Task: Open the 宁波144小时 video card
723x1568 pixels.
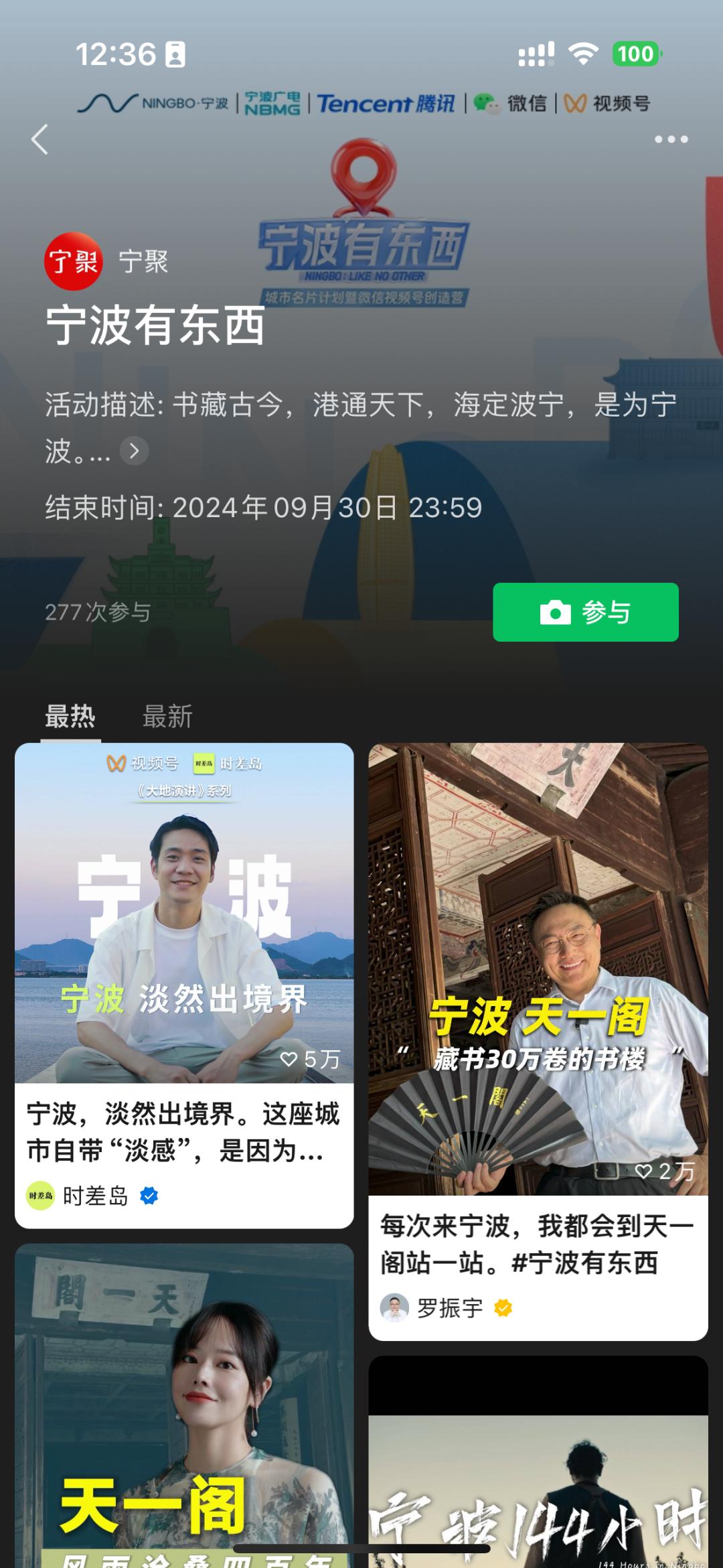Action: pyautogui.click(x=538, y=1474)
